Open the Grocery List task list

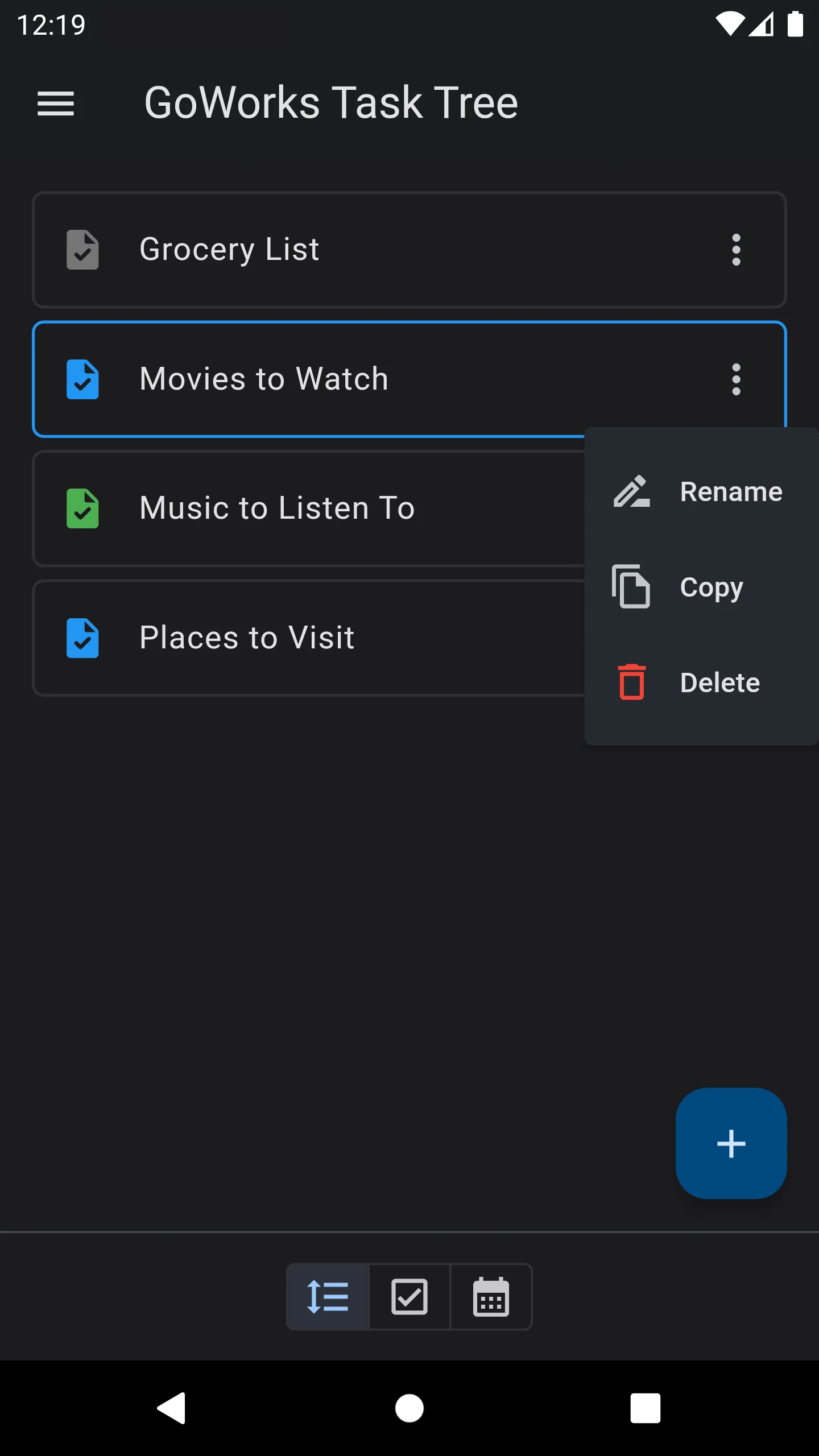(x=341, y=249)
